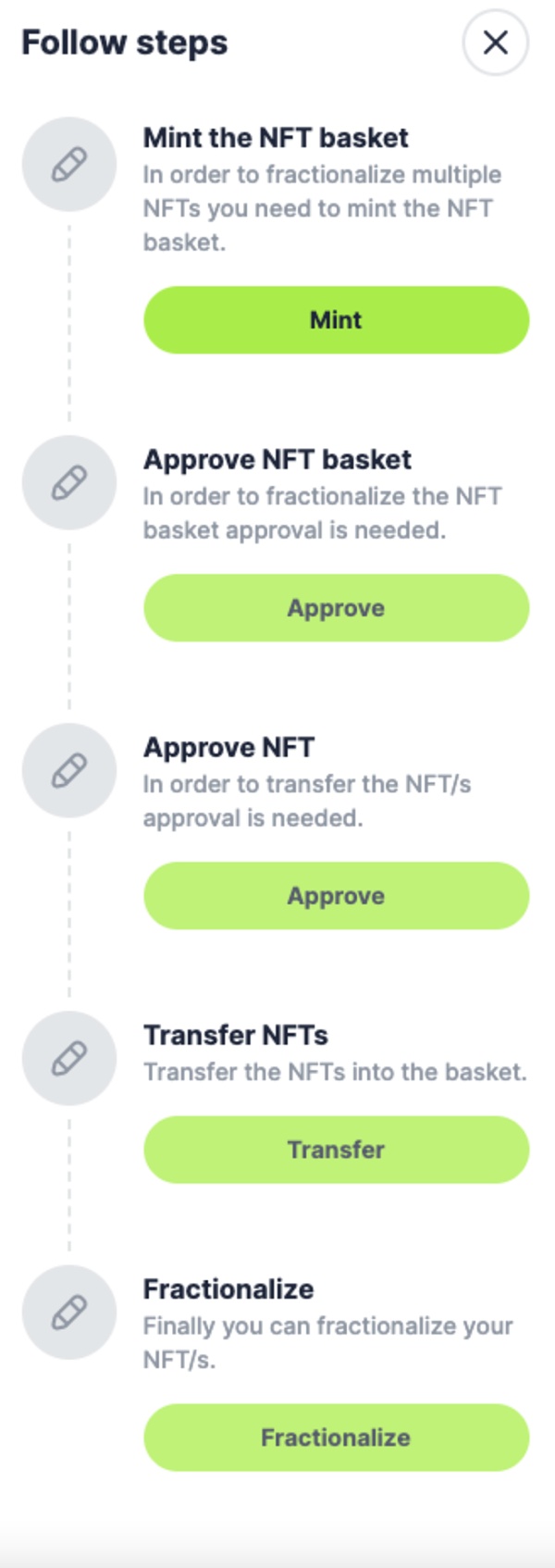Tap Approve under Approve NFT step
Image resolution: width=555 pixels, height=1568 pixels.
tap(336, 896)
